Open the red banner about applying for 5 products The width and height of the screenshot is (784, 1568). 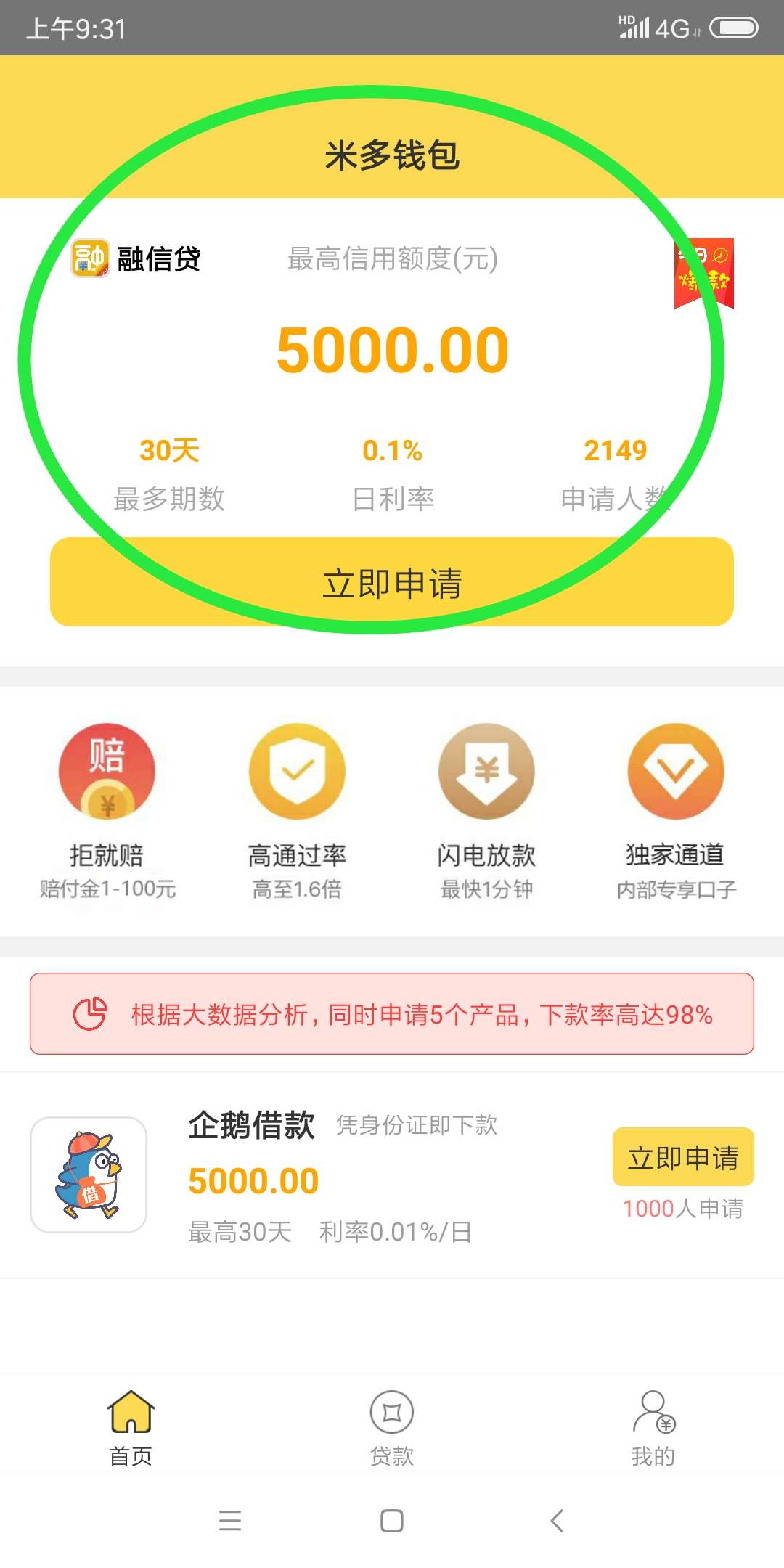click(392, 1014)
